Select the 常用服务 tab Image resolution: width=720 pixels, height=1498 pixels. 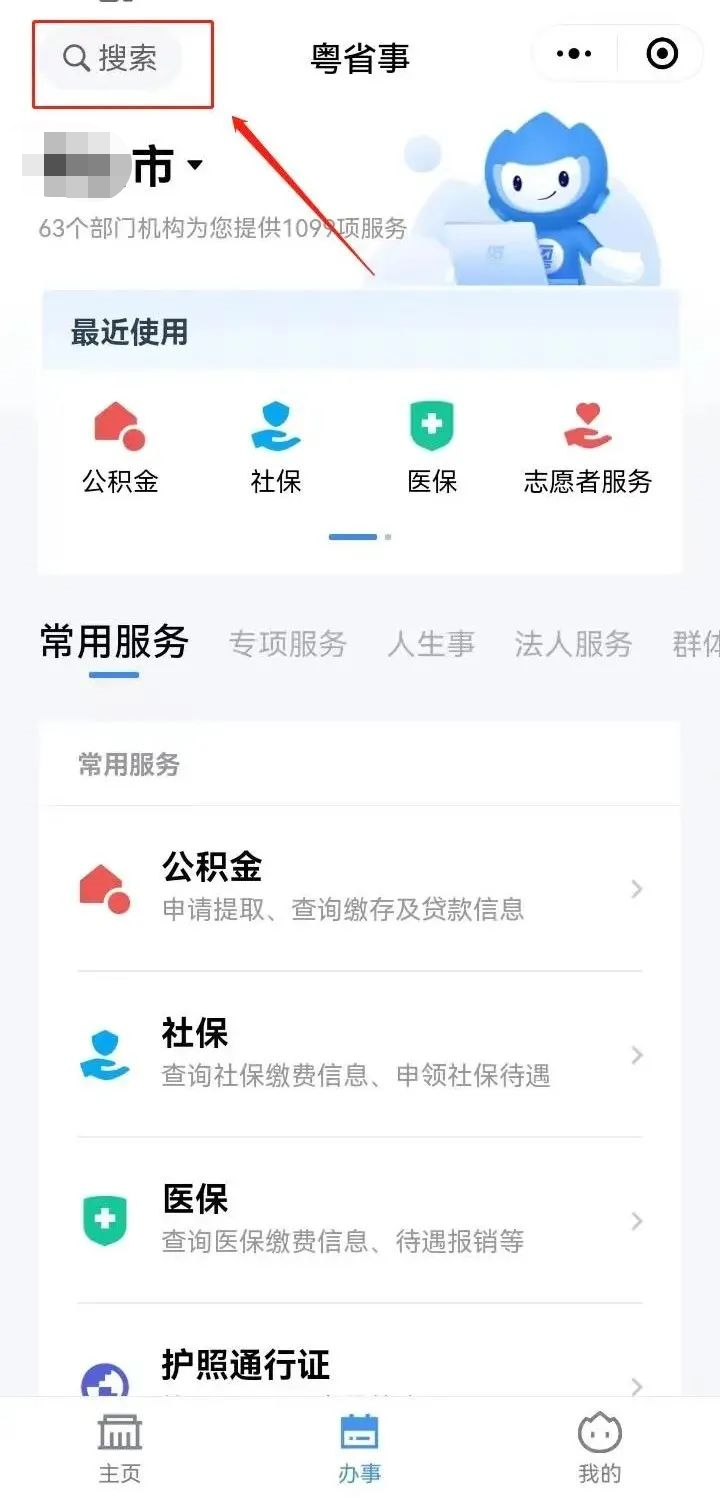click(x=114, y=642)
